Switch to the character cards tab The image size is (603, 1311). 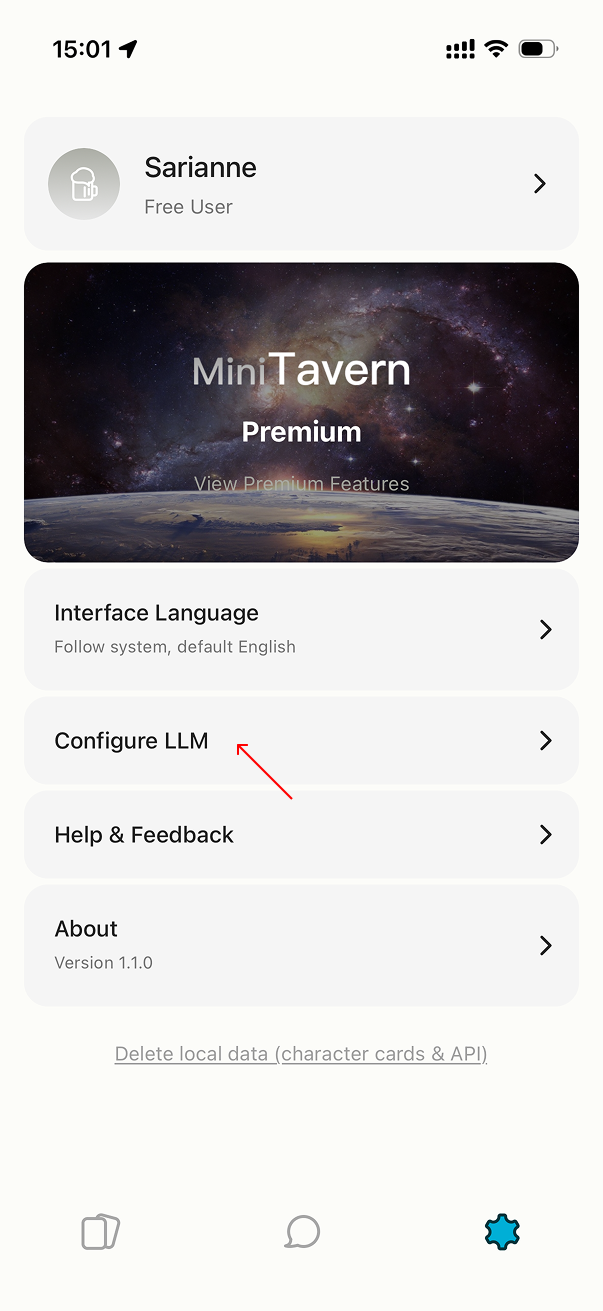click(100, 1232)
